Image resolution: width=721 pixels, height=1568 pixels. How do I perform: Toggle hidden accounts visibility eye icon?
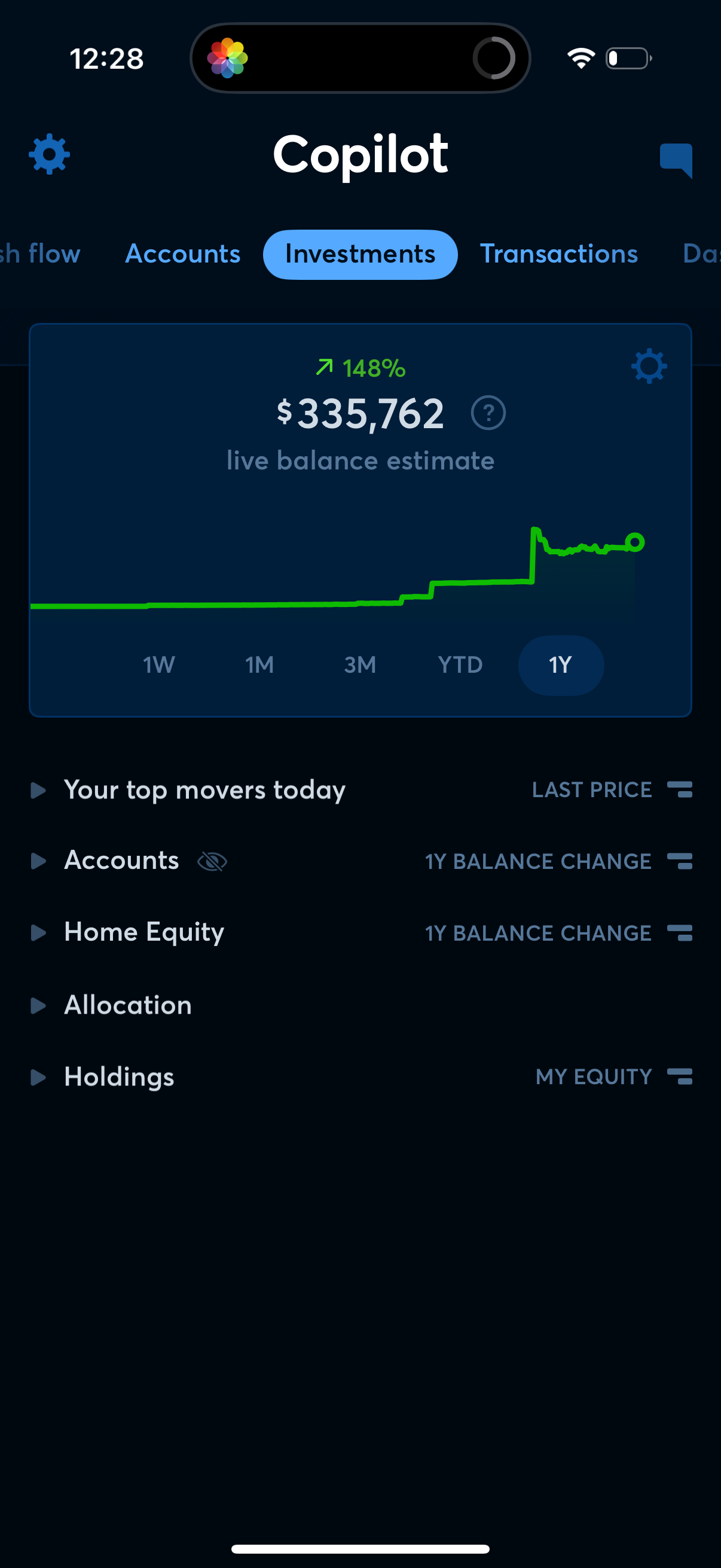[x=211, y=861]
